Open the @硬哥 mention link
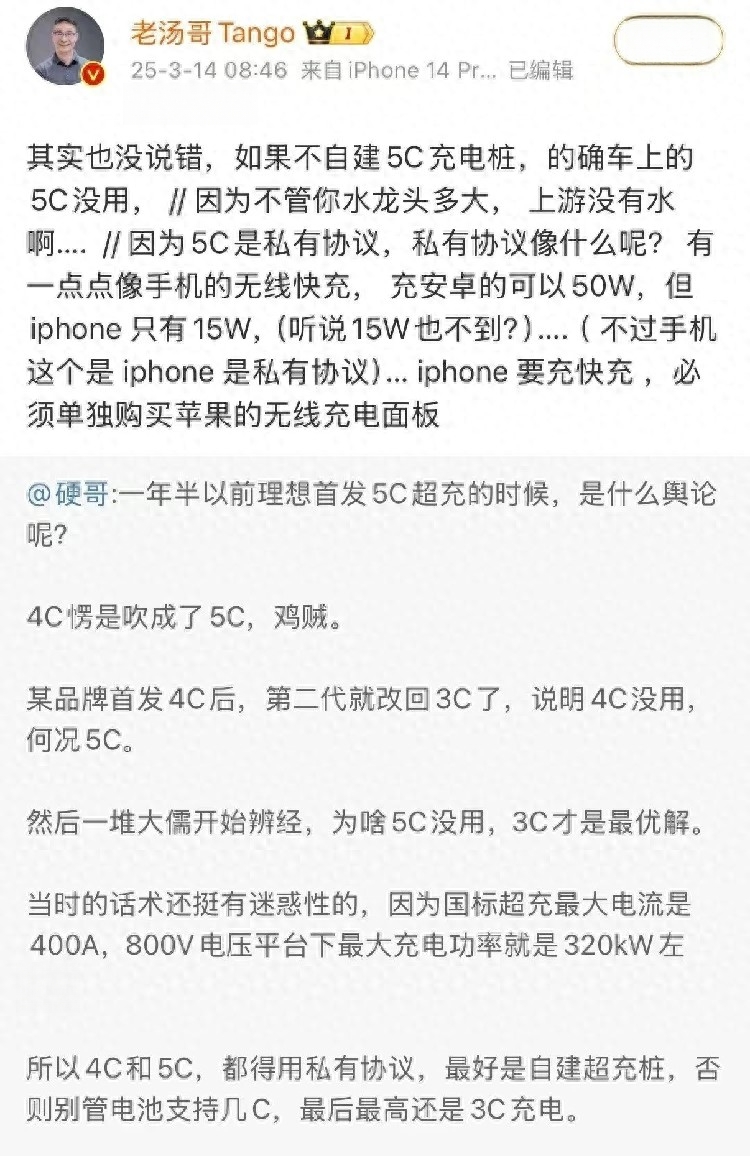This screenshot has height=1156, width=750. pos(68,493)
